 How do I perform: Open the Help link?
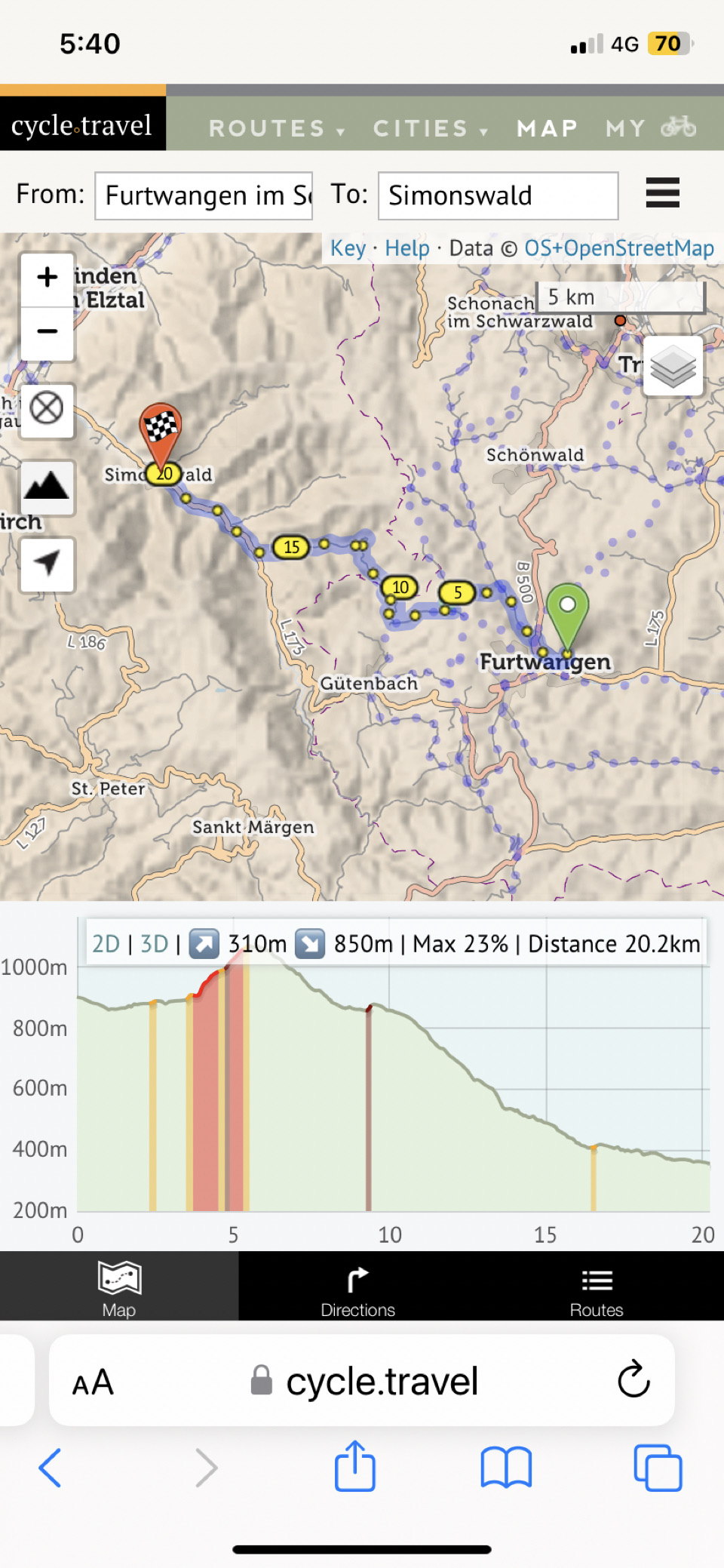tap(406, 248)
